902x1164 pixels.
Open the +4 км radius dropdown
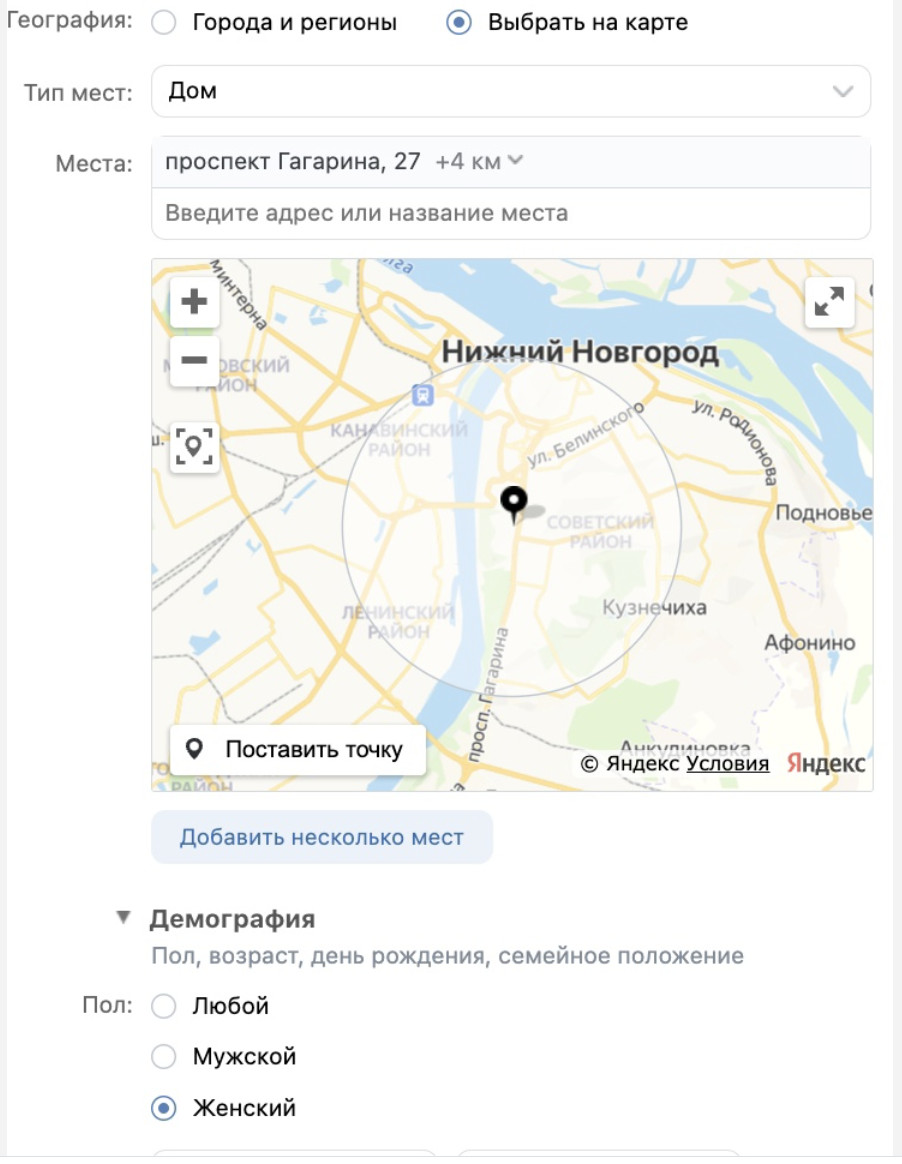479,161
